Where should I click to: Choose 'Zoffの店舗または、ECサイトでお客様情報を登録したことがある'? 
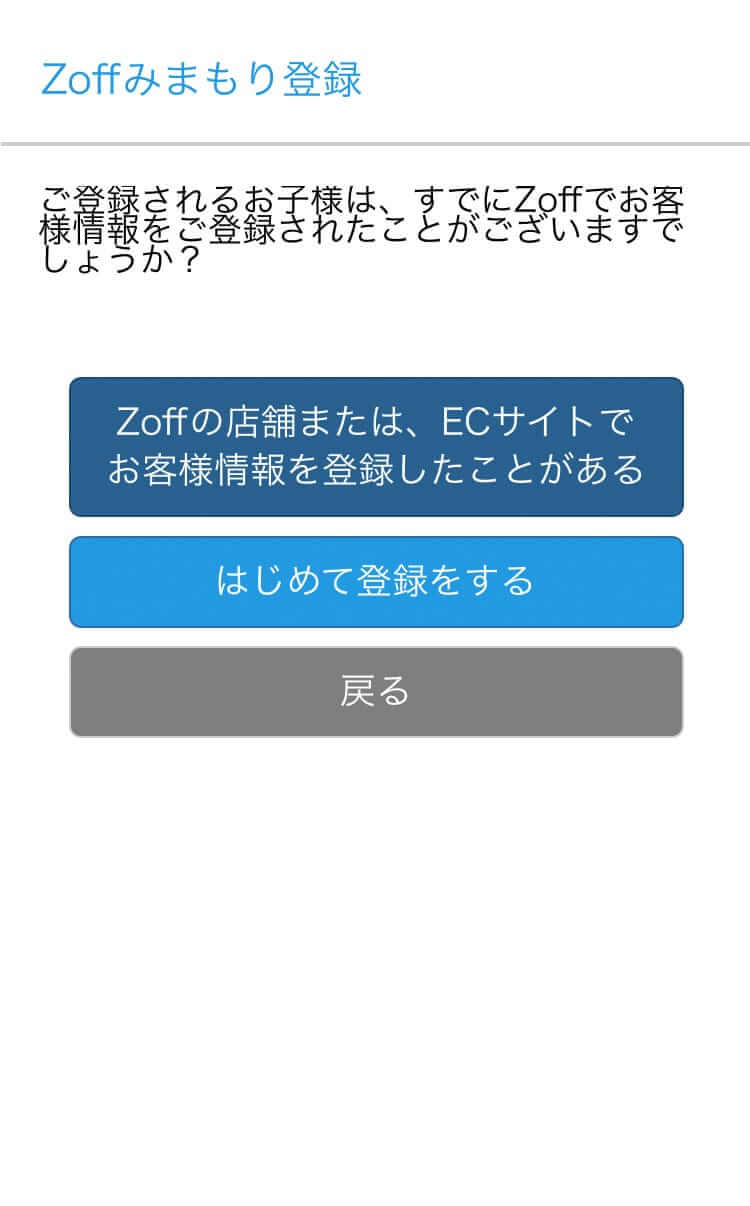376,447
